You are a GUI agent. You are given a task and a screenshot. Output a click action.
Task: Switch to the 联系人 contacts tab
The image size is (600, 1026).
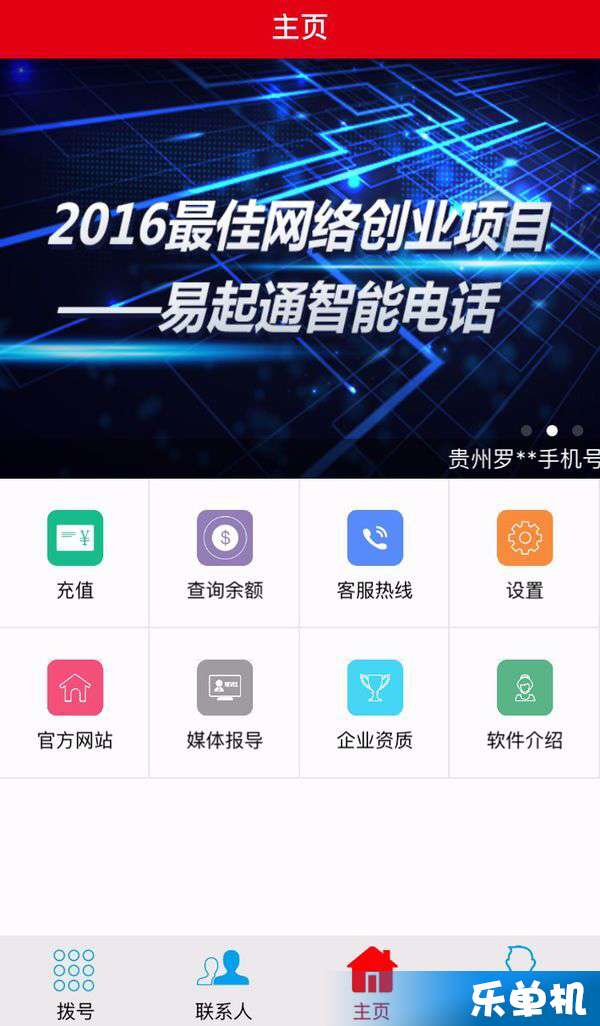[224, 982]
